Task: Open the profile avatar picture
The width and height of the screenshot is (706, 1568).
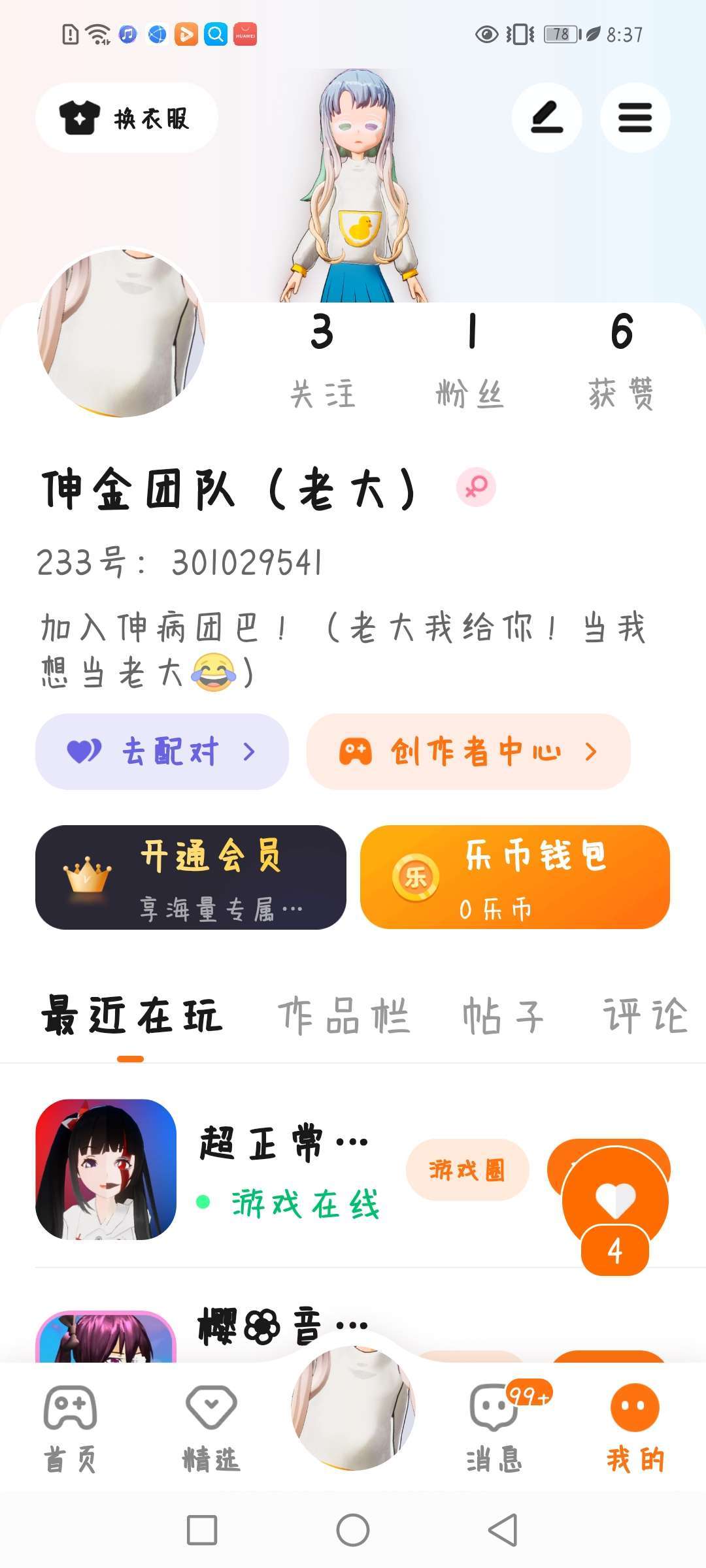Action: [122, 333]
